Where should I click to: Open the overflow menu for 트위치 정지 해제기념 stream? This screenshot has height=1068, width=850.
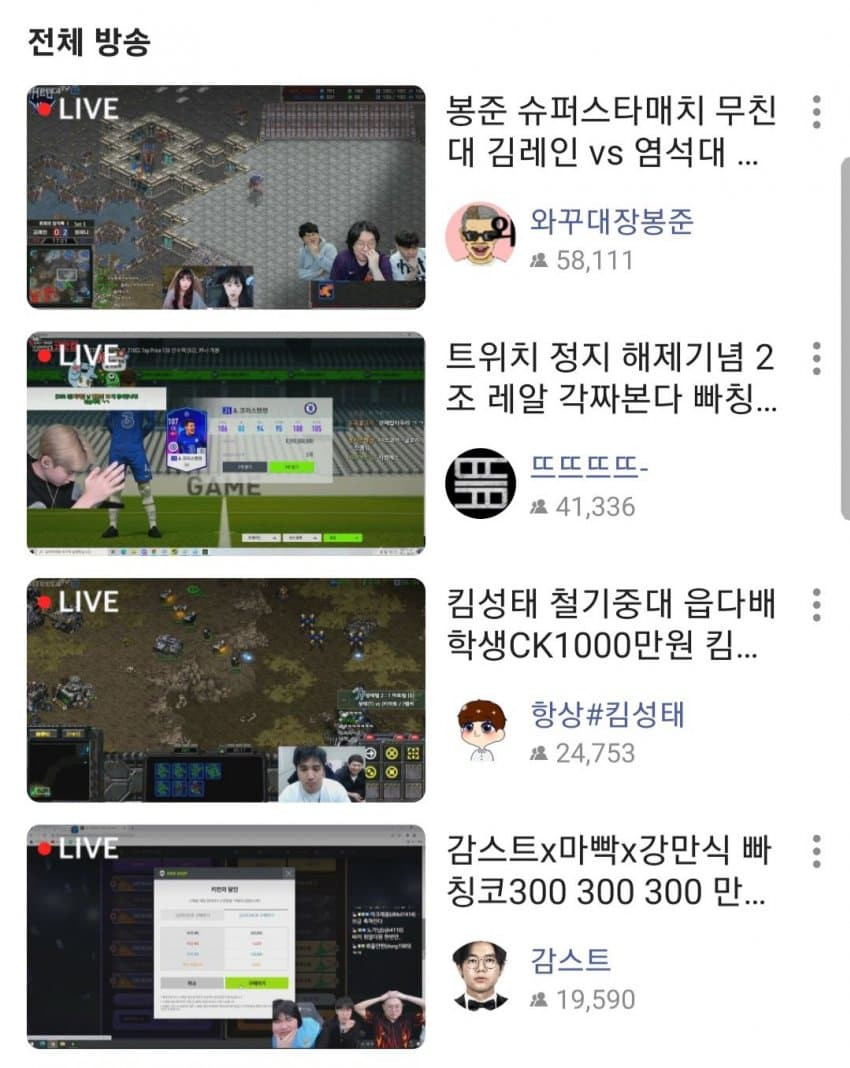[817, 358]
